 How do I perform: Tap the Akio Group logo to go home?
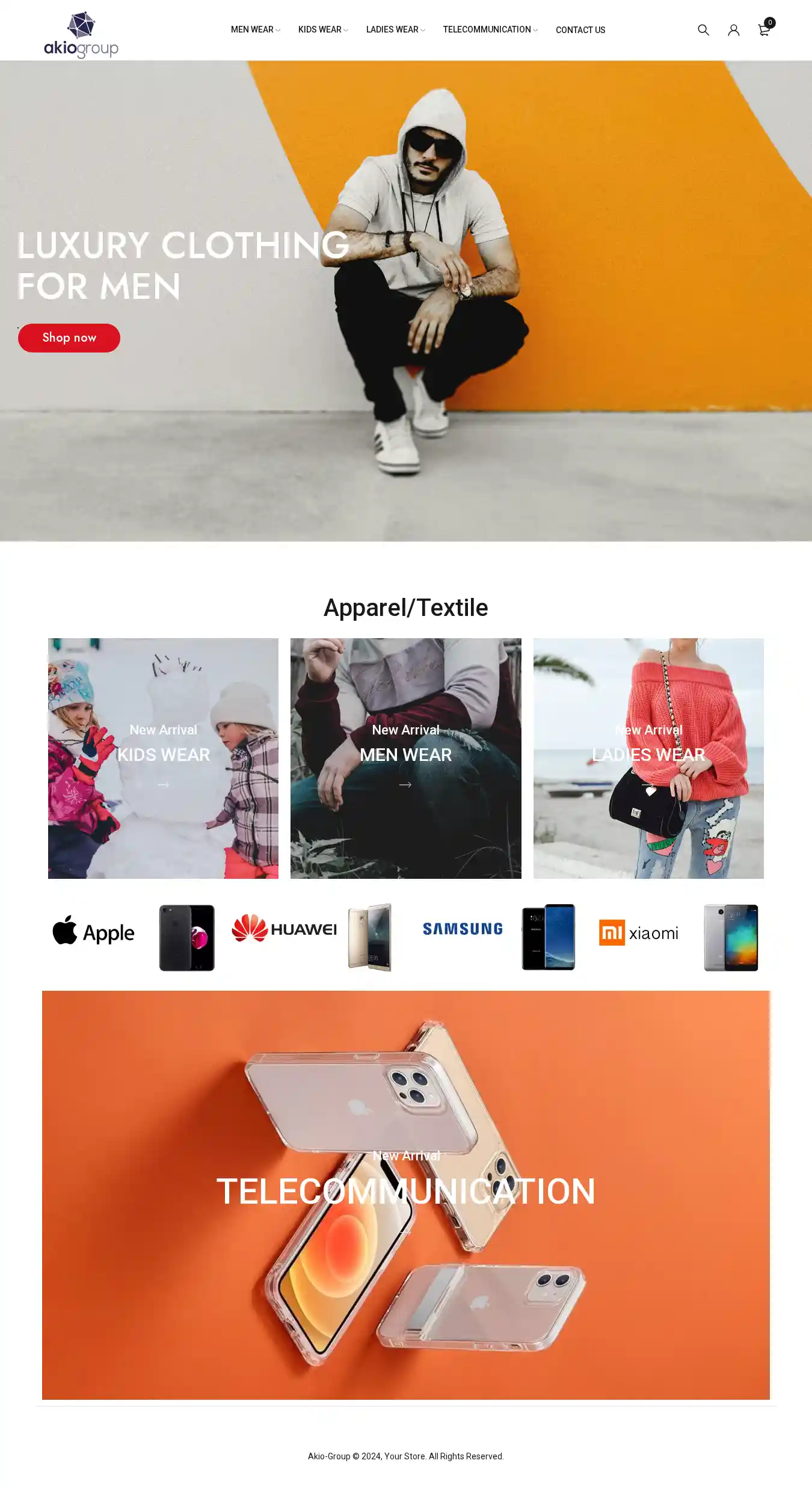point(81,34)
